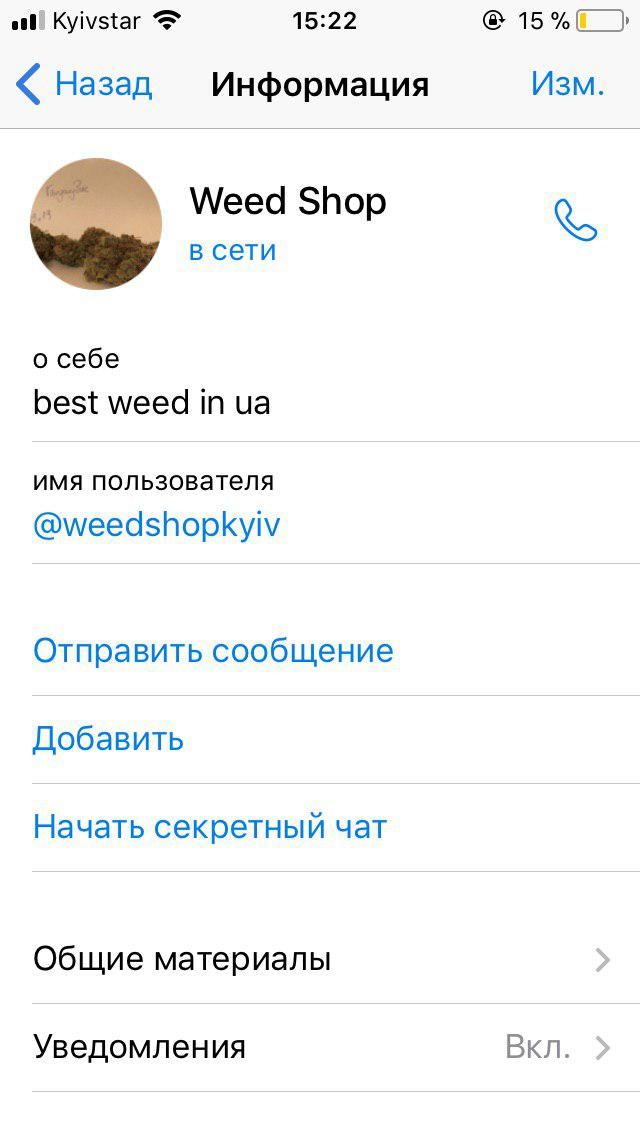Go back with the Назад button

83,84
